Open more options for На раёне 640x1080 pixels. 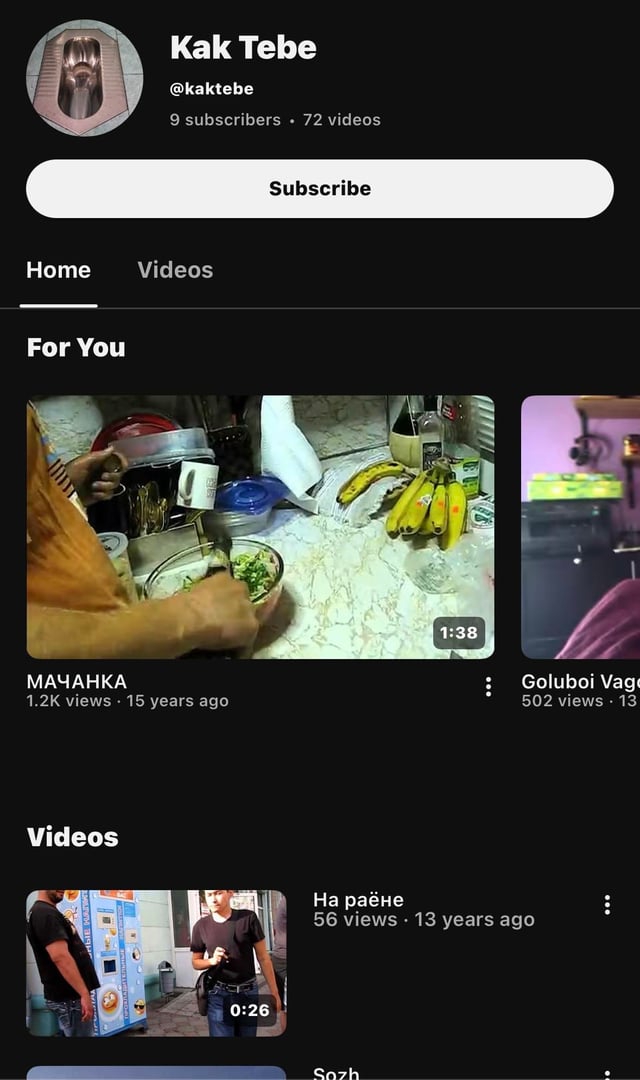(x=607, y=905)
